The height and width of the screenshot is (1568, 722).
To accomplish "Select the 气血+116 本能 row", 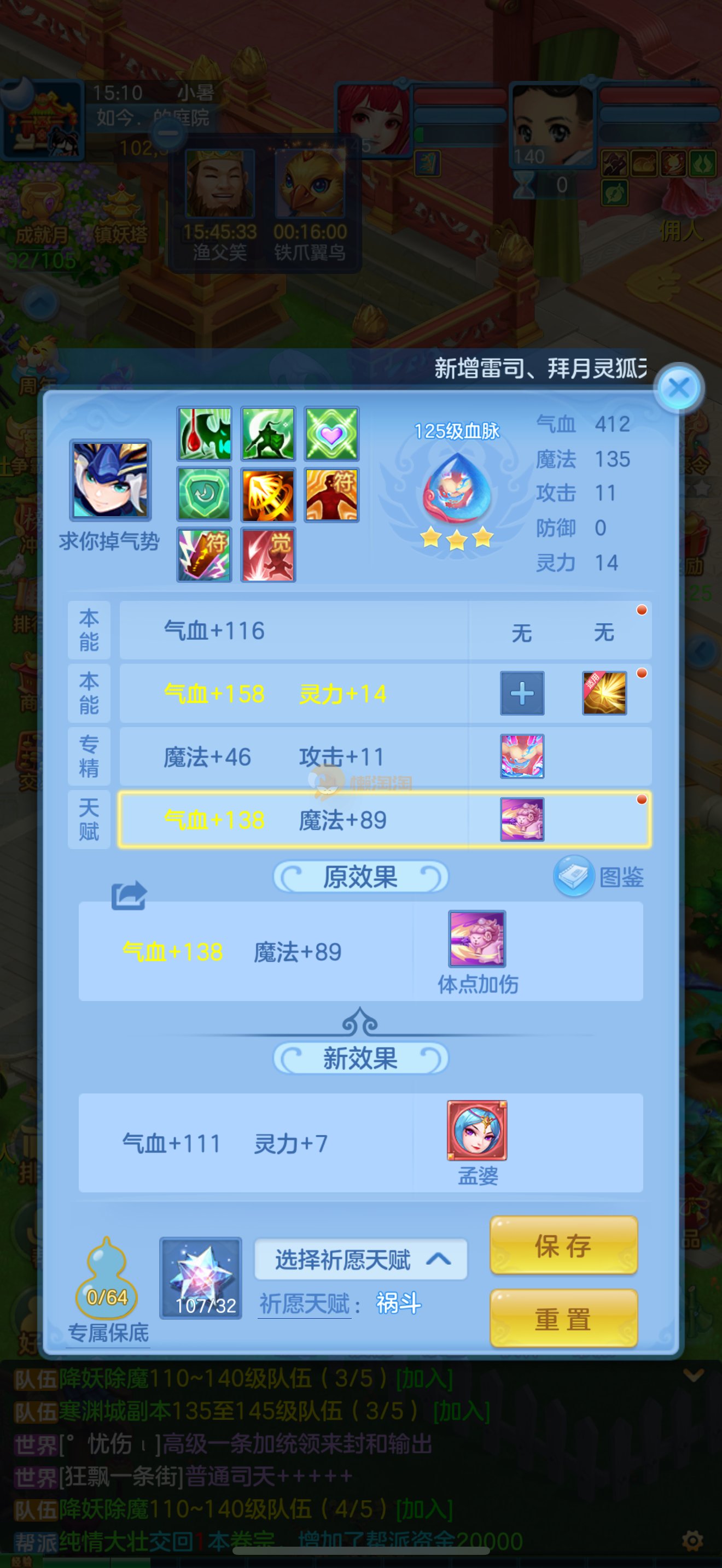I will click(x=292, y=630).
